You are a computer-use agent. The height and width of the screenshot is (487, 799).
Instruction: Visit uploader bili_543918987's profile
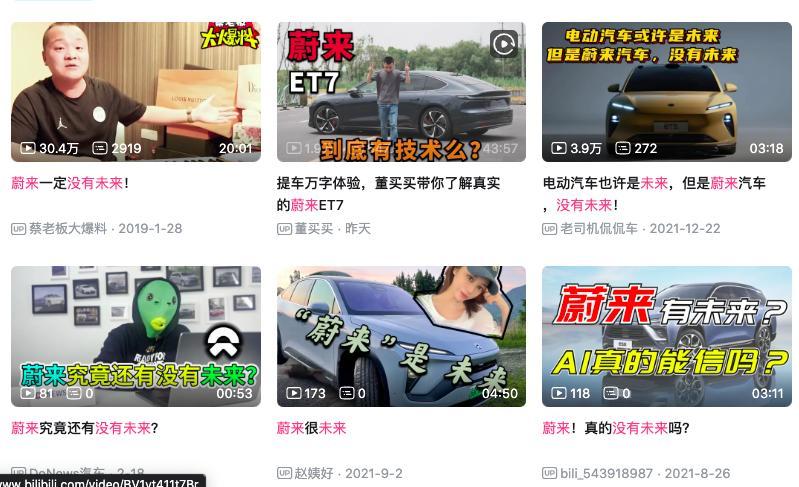coord(606,473)
